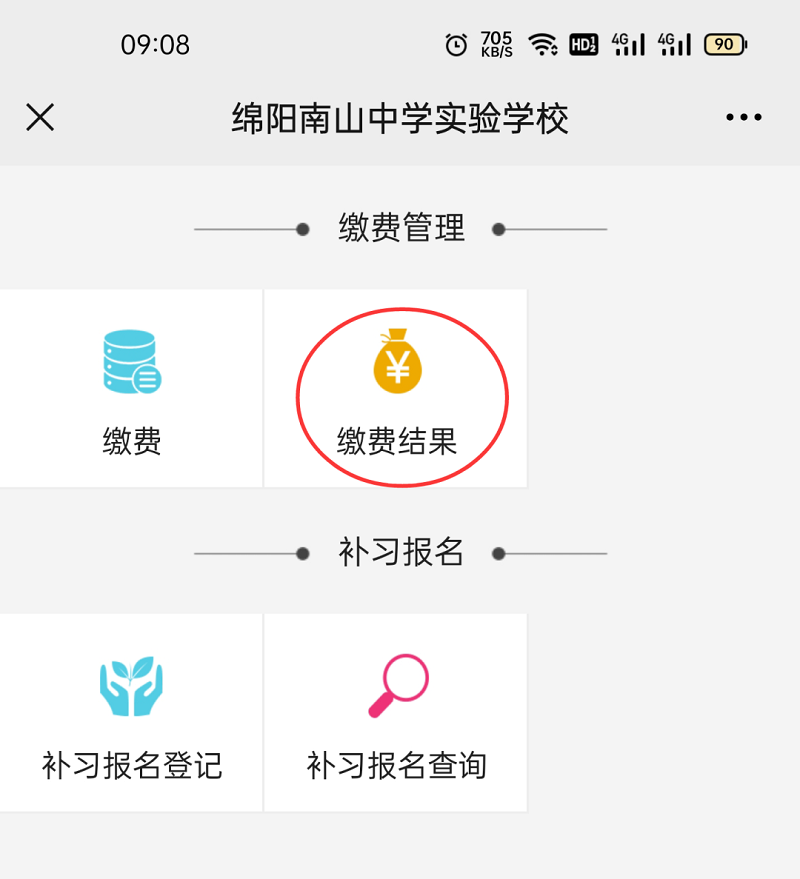Select the 补习报名 section header
800x879 pixels.
pyautogui.click(x=401, y=551)
